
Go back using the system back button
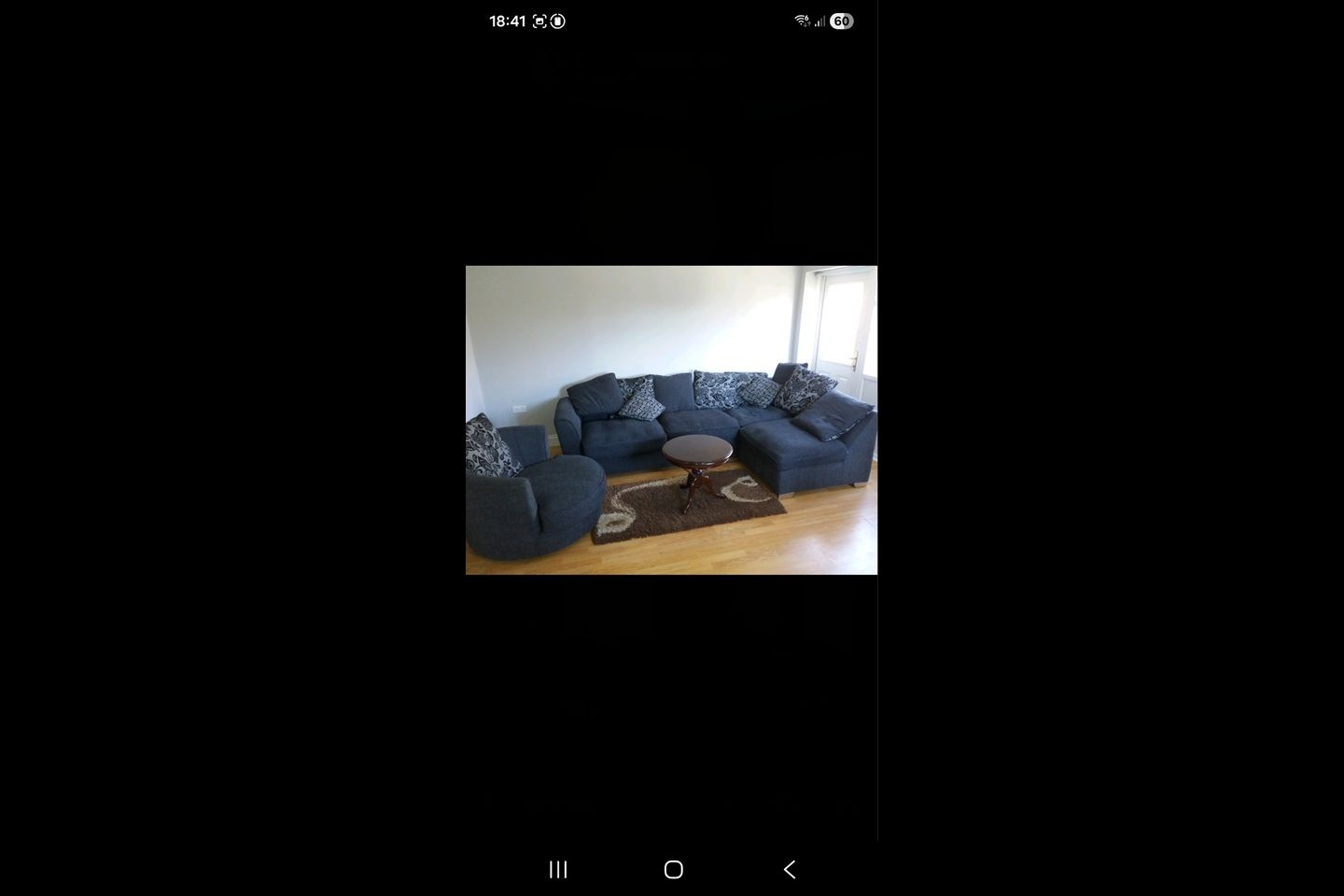pyautogui.click(x=790, y=870)
